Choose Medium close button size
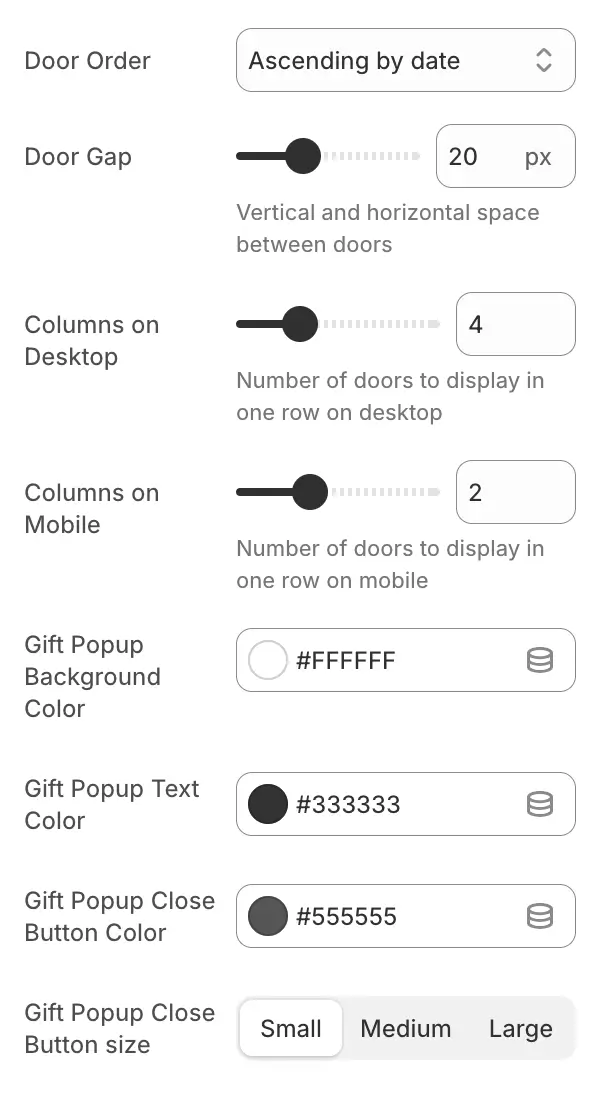This screenshot has height=1108, width=600. click(406, 1029)
